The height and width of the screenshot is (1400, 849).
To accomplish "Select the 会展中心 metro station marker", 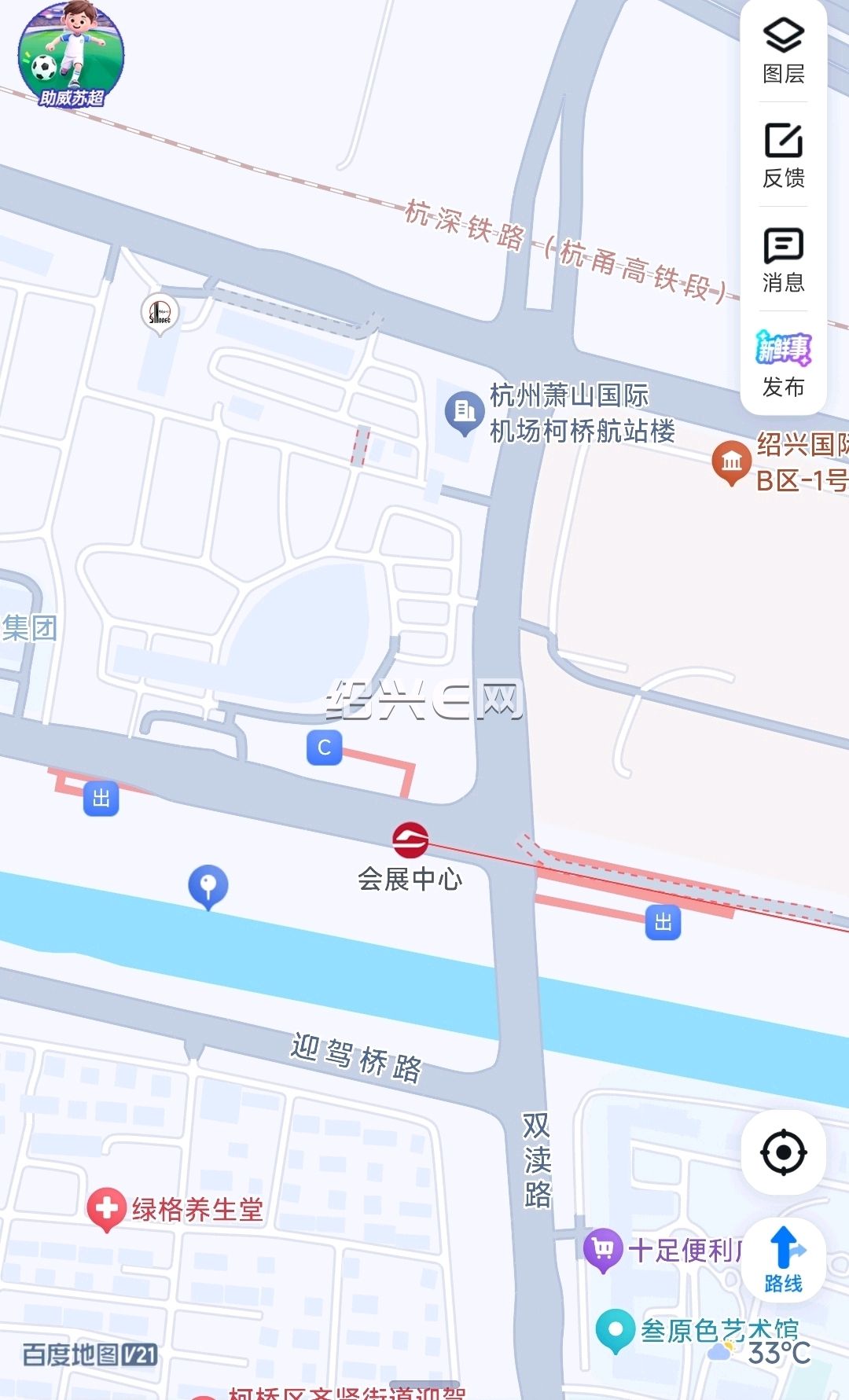I will (x=410, y=840).
